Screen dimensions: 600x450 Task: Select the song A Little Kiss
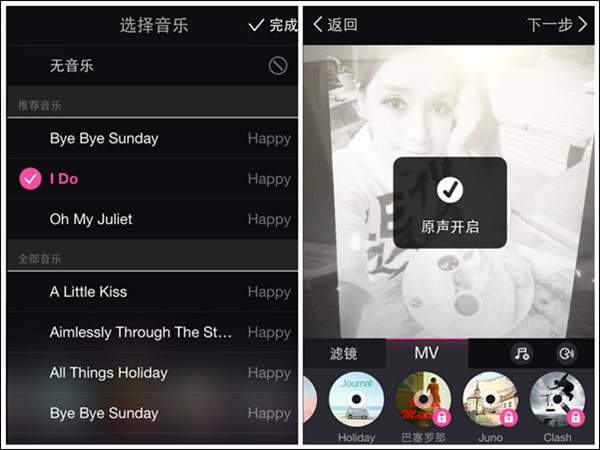click(x=150, y=292)
